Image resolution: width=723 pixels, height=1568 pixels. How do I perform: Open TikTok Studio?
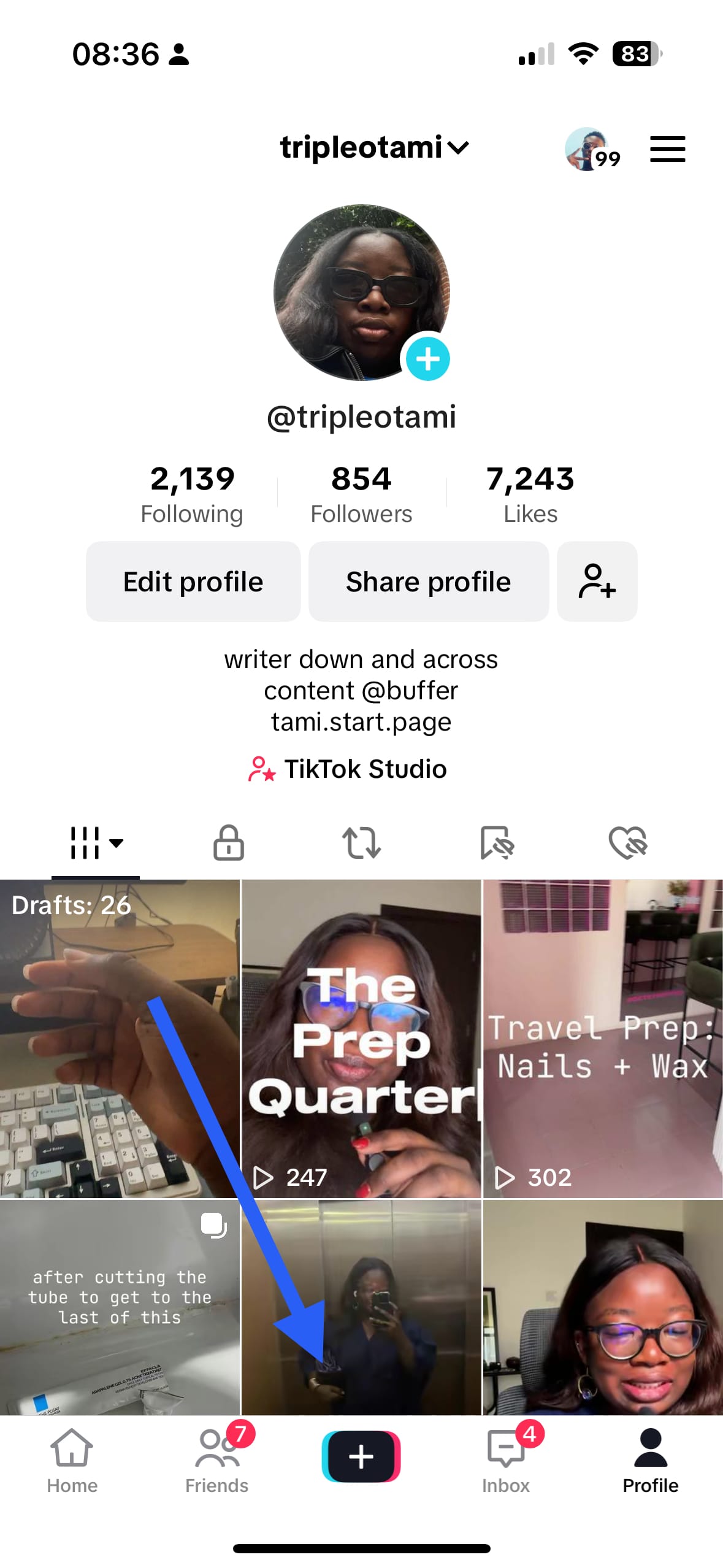click(348, 769)
